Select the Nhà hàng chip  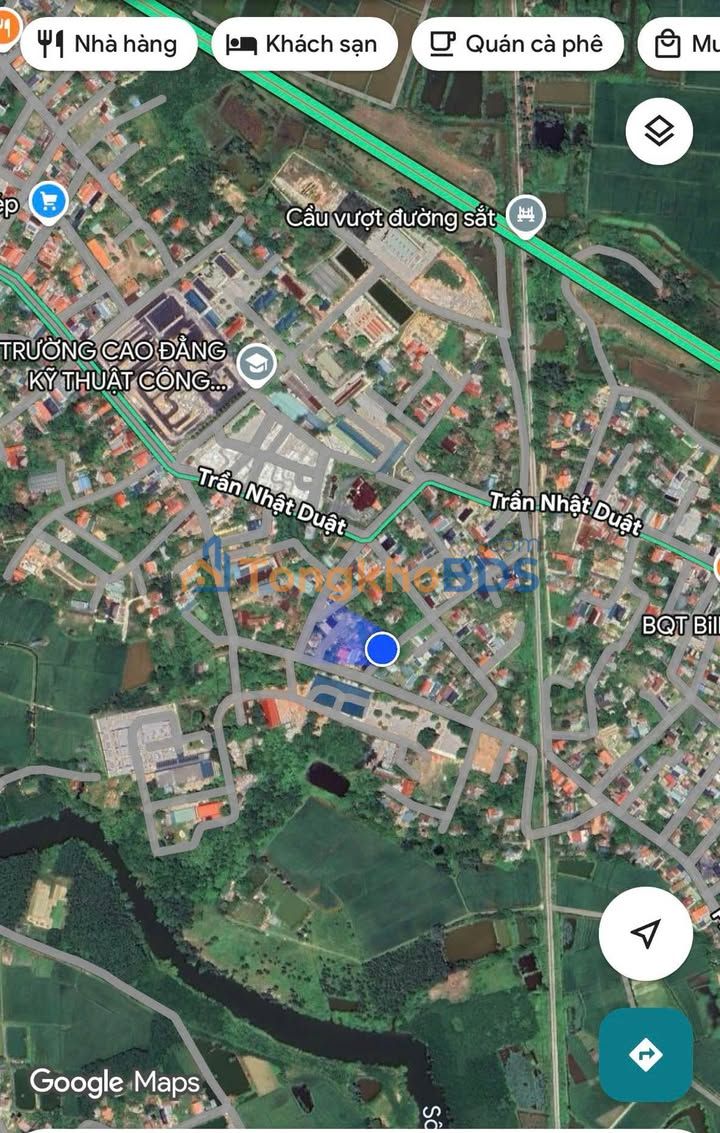[x=108, y=44]
